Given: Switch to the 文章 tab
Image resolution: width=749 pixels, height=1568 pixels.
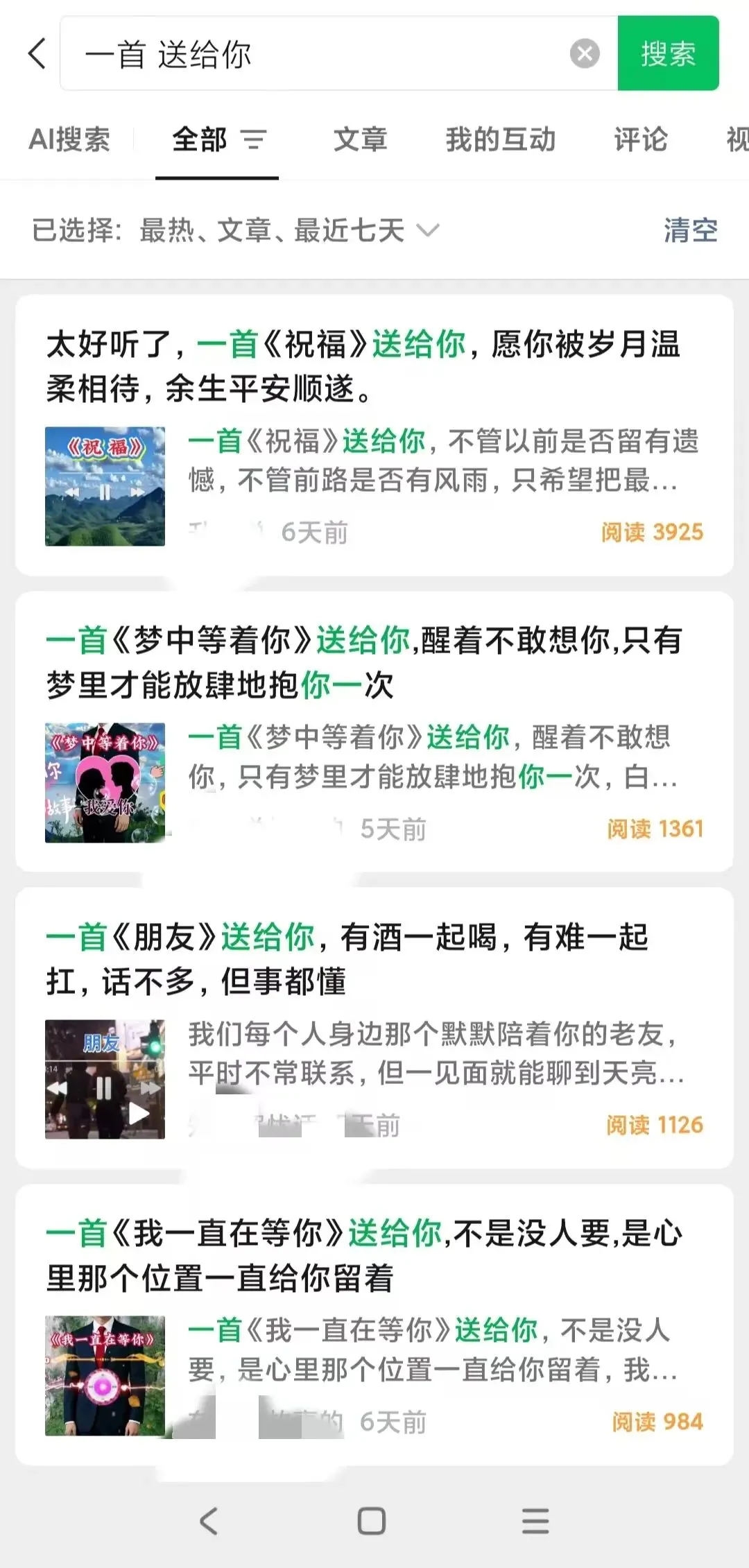Looking at the screenshot, I should [x=360, y=139].
